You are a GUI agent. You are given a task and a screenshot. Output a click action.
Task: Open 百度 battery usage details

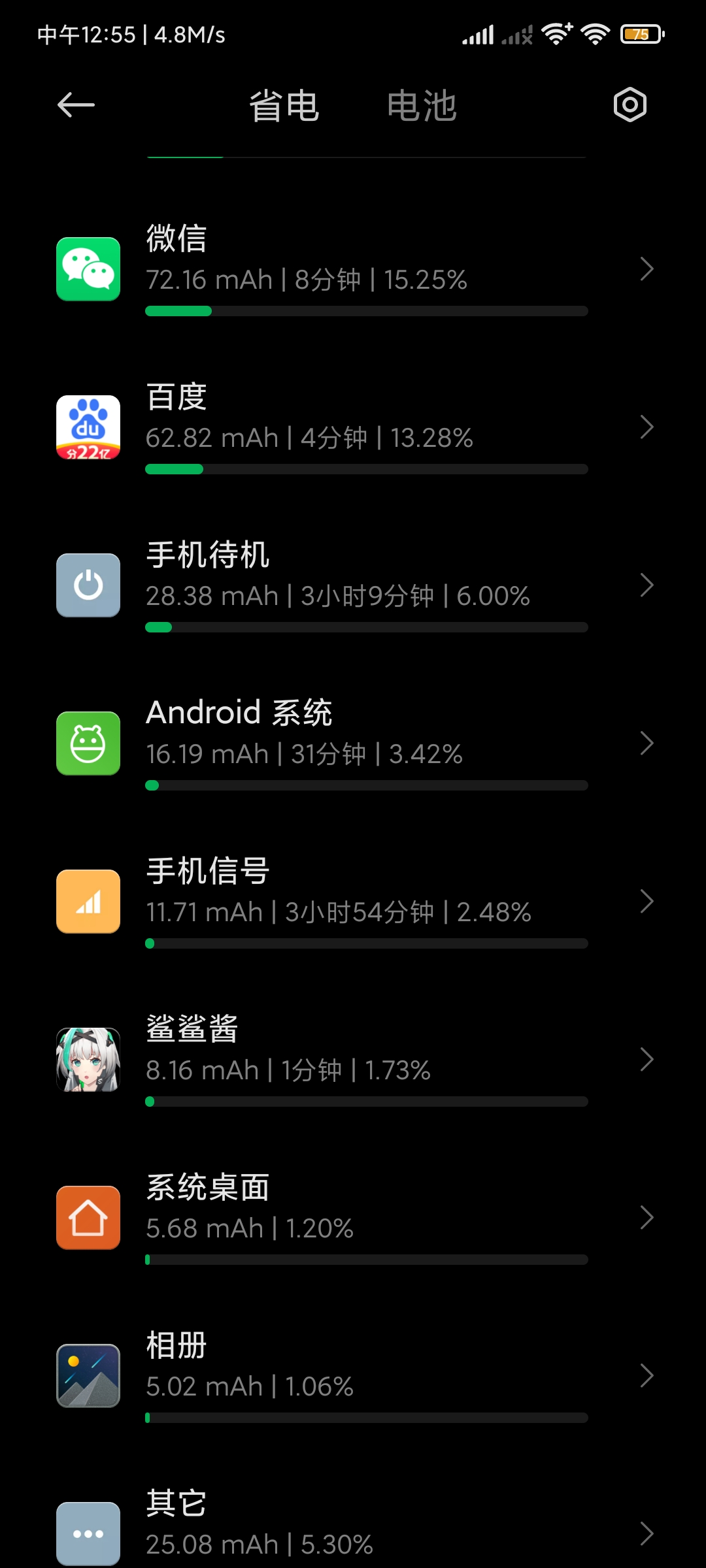(x=353, y=427)
